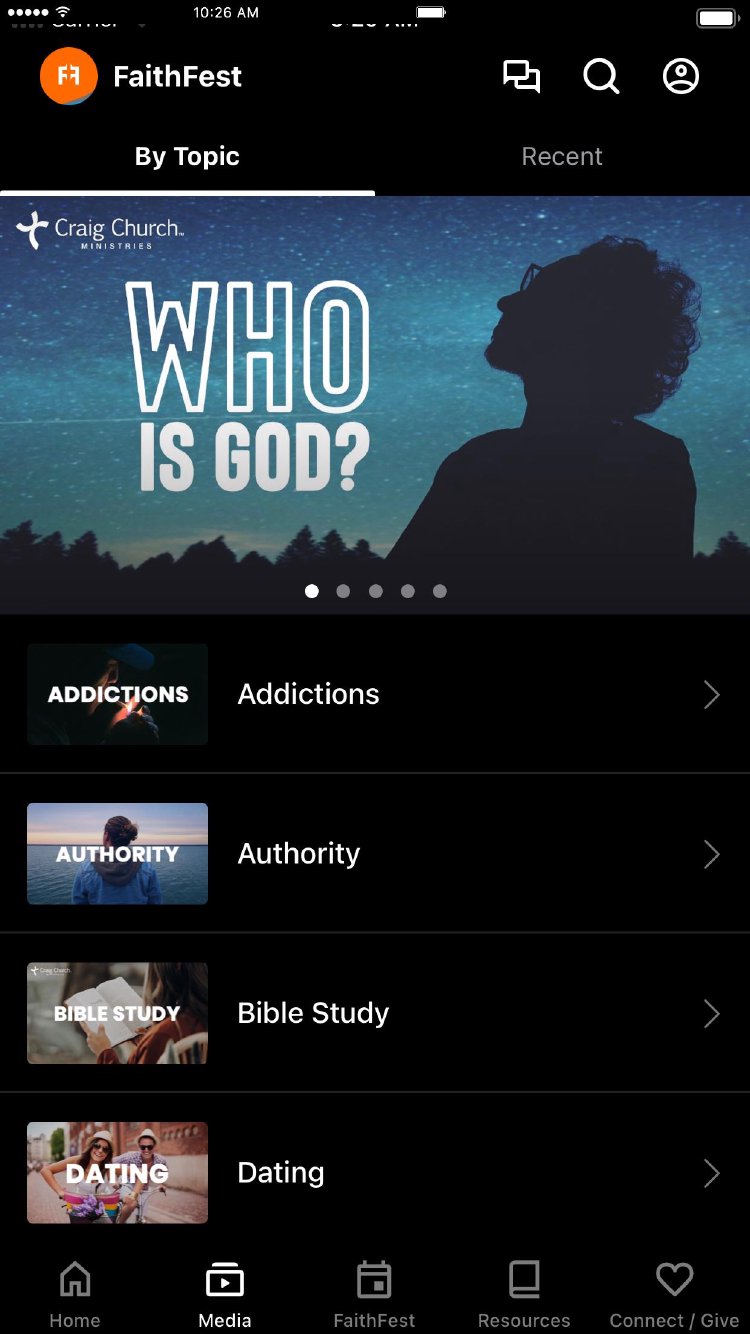Image resolution: width=750 pixels, height=1334 pixels.
Task: Open the Addictions topic
Action: [x=375, y=694]
